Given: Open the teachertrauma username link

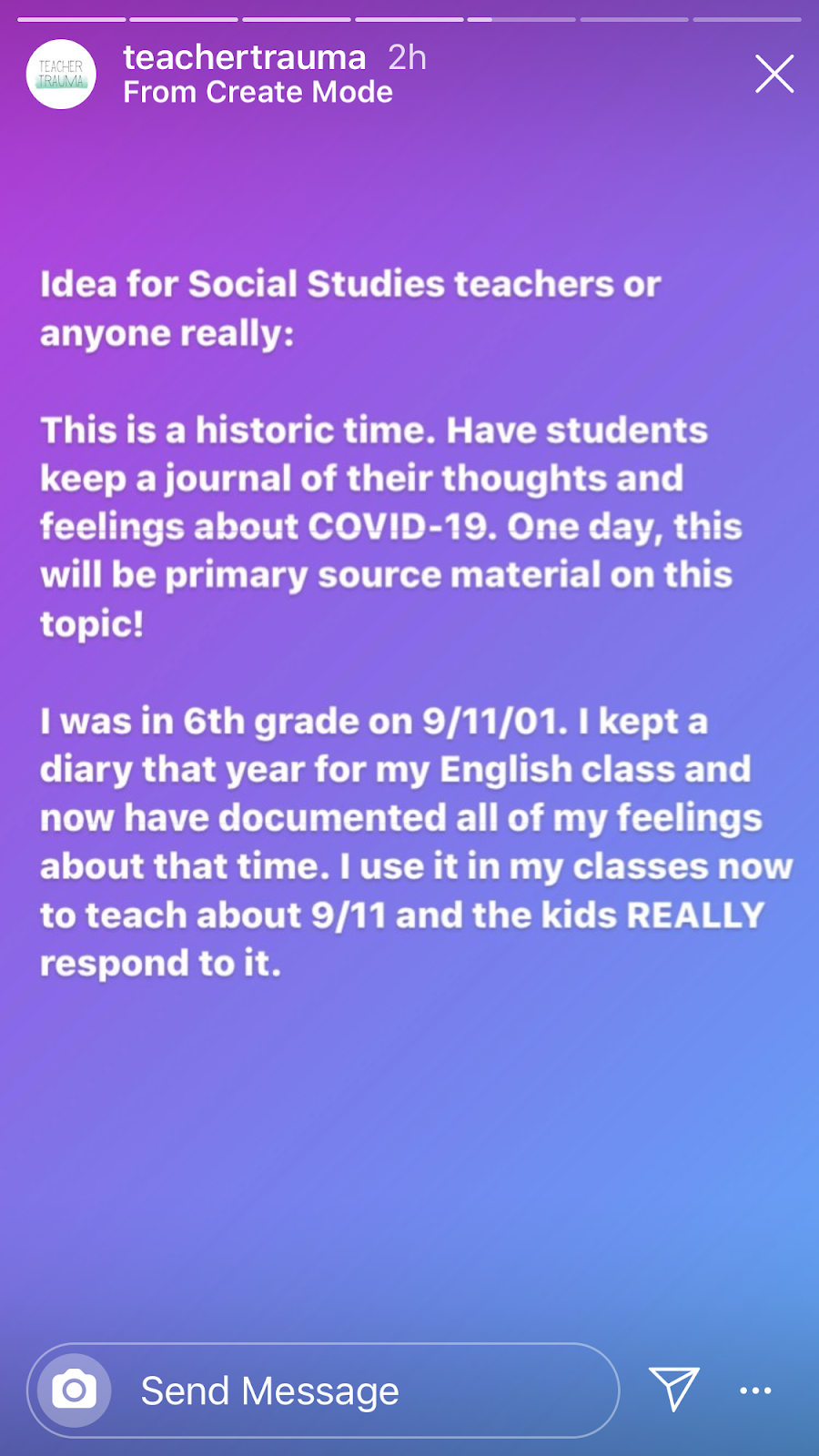Looking at the screenshot, I should pyautogui.click(x=244, y=57).
